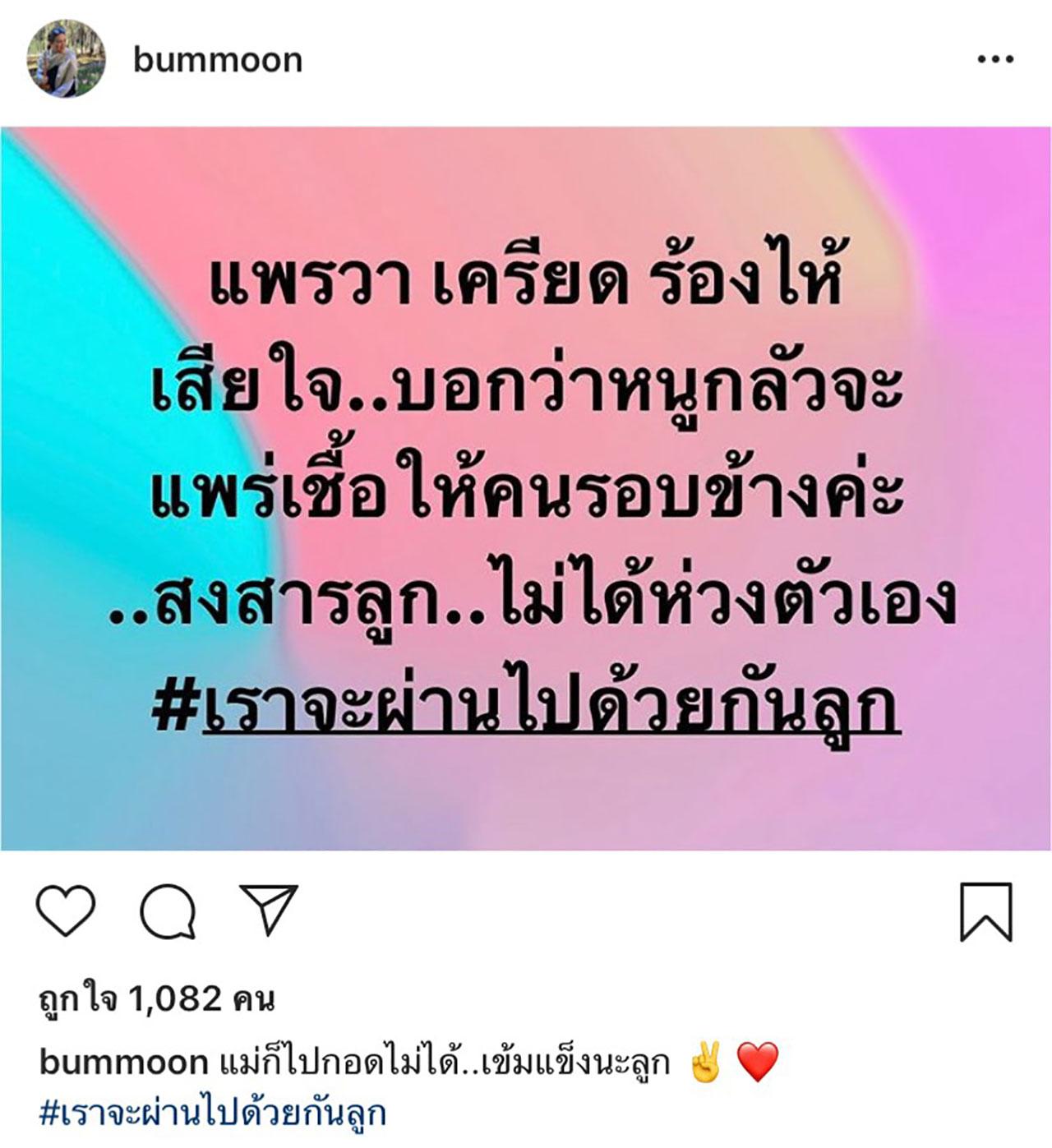Share the post via paper plane icon
This screenshot has height=1148, width=1052.
(268, 909)
